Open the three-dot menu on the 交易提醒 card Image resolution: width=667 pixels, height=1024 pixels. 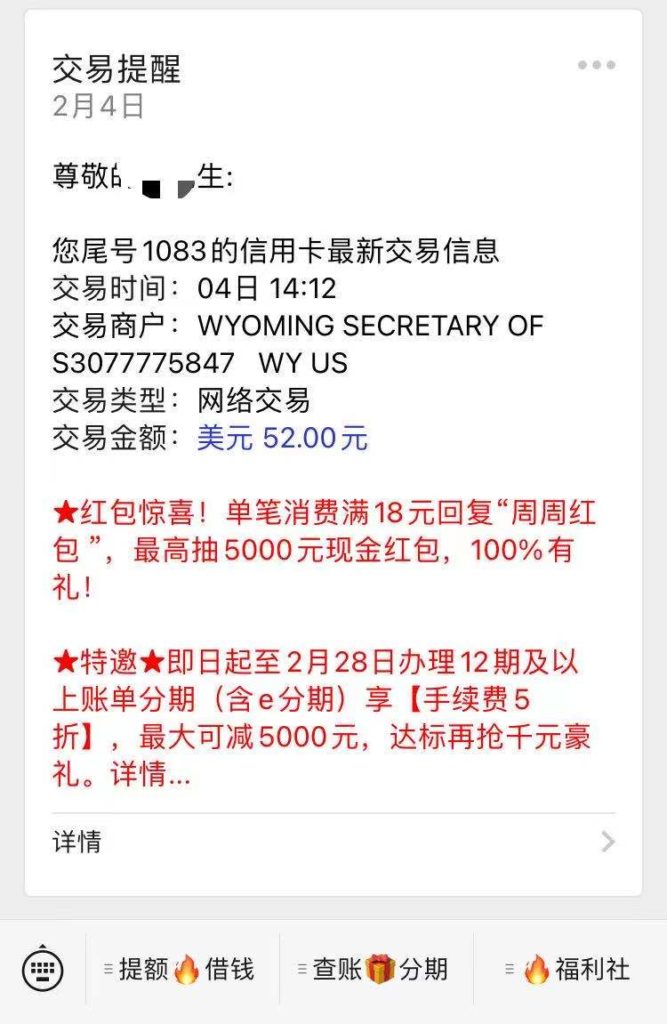click(596, 66)
